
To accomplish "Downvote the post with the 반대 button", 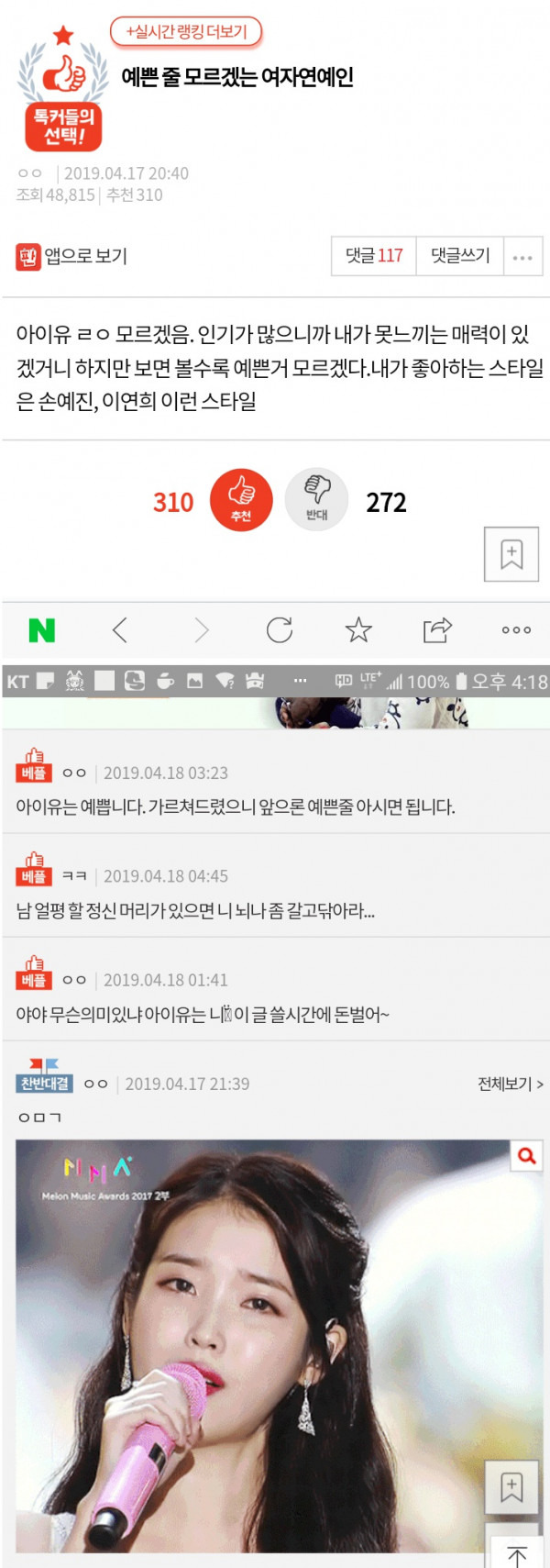I will point(316,500).
